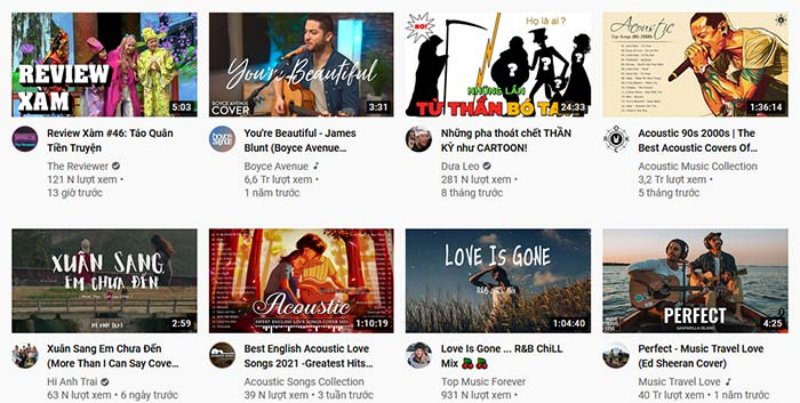800x403 pixels.
Task: Play You're Beautiful Boyce Avenue cover video
Action: tap(301, 65)
